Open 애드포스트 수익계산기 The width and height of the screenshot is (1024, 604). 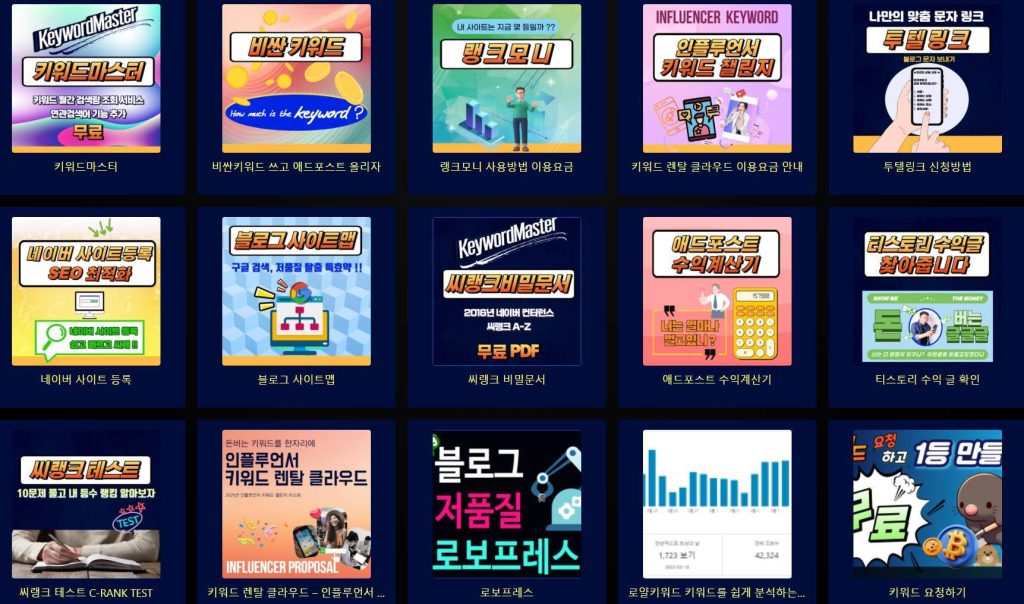point(716,291)
